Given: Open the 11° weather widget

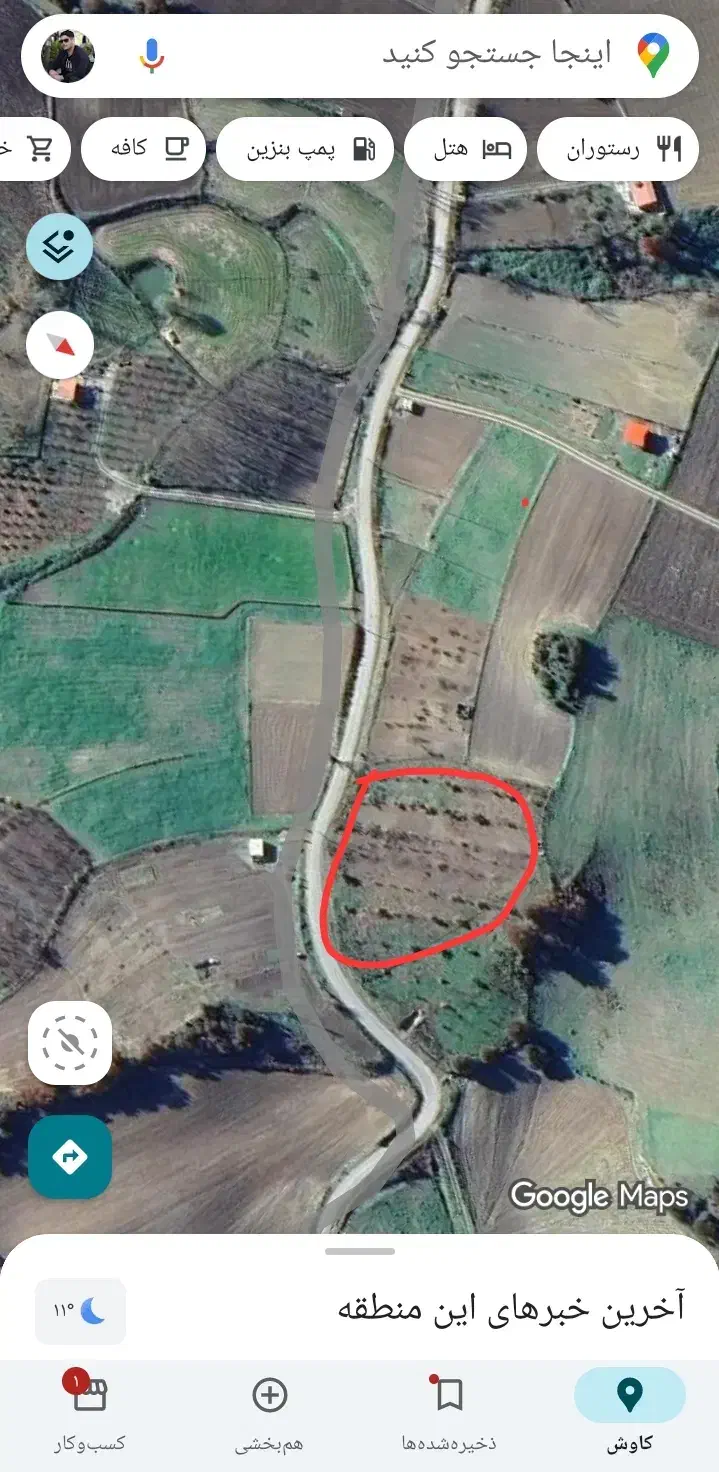Looking at the screenshot, I should [80, 1310].
